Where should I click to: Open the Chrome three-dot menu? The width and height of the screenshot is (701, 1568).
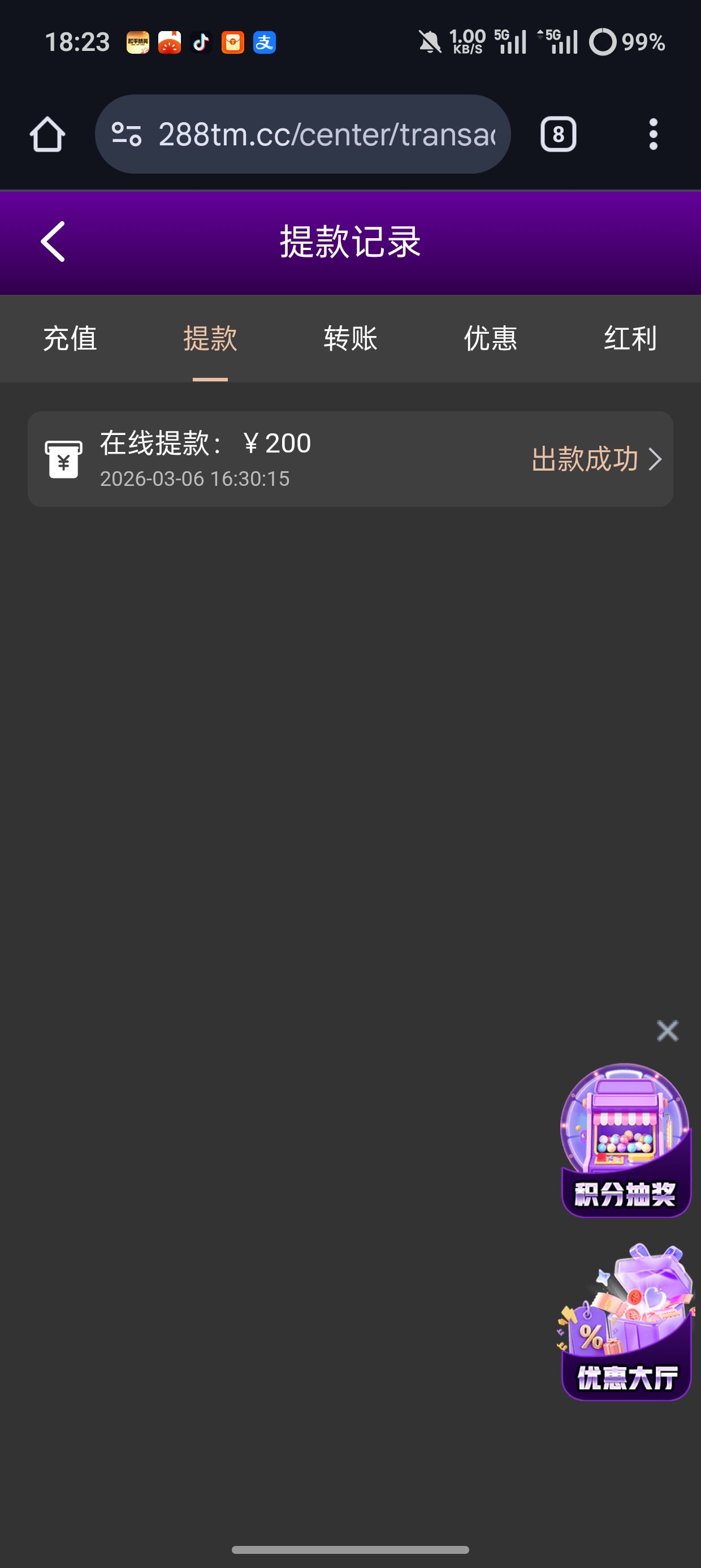653,133
